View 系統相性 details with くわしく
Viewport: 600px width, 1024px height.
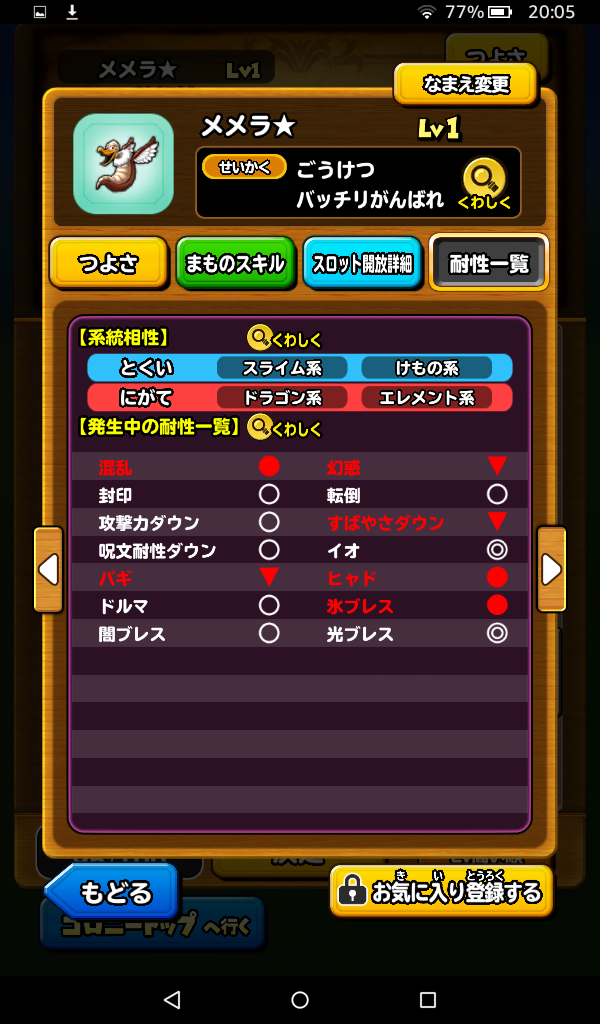(285, 339)
